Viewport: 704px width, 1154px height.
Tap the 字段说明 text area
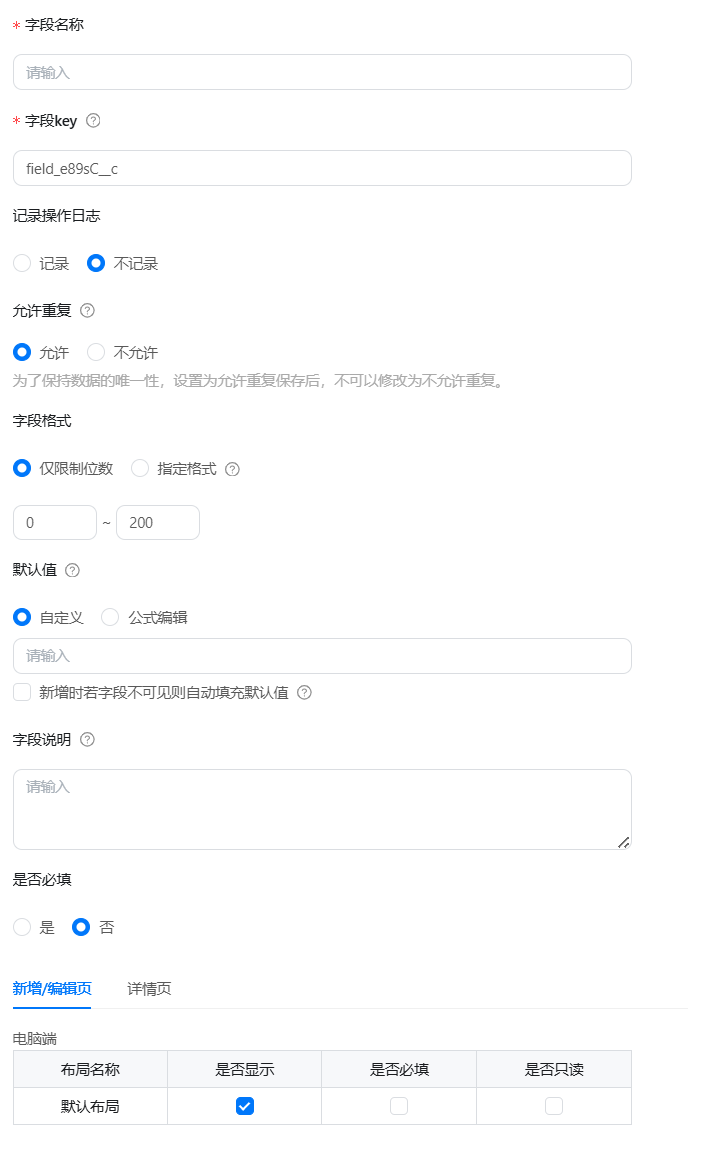click(x=322, y=810)
